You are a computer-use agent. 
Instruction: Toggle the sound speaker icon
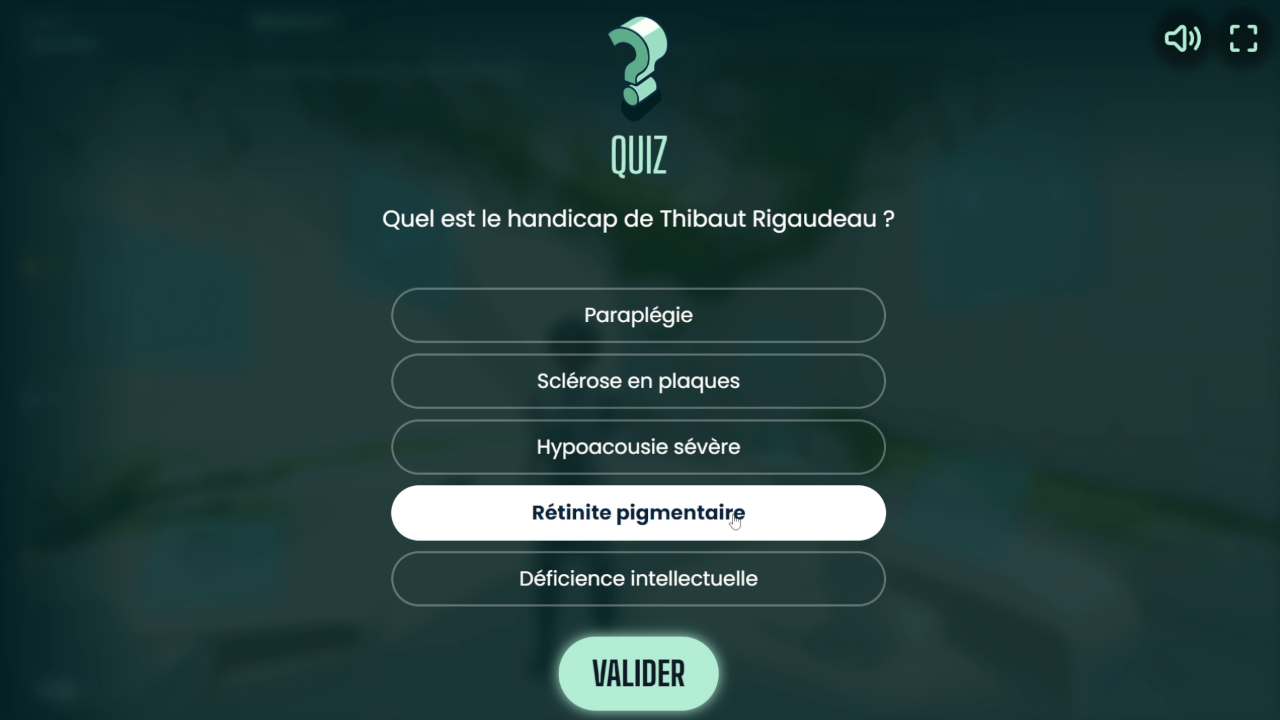click(1182, 39)
